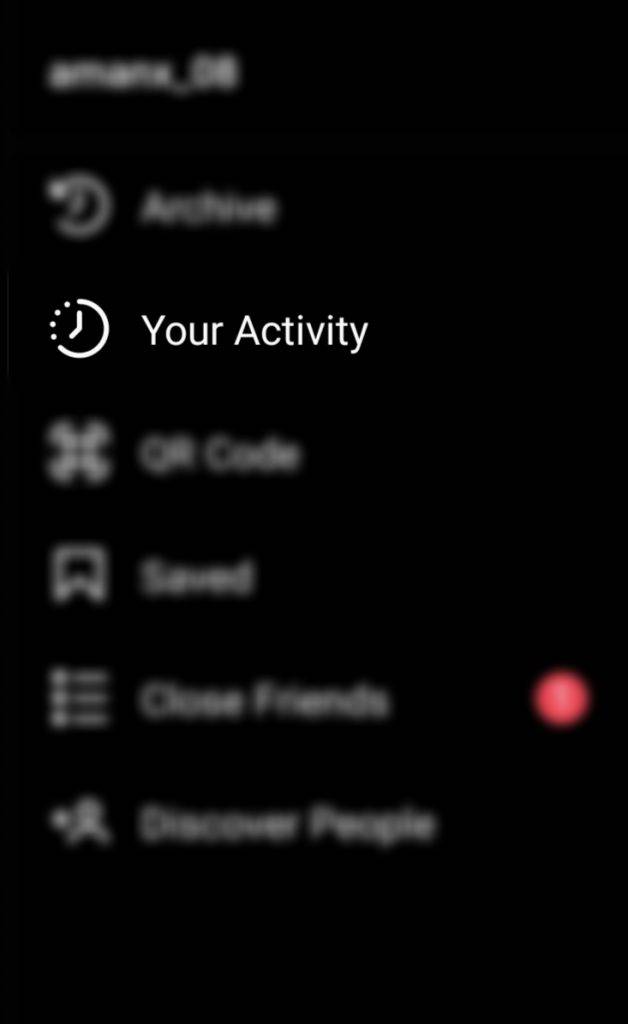This screenshot has height=1024, width=628.
Task: Open the Archive row
Action: pyautogui.click(x=208, y=208)
